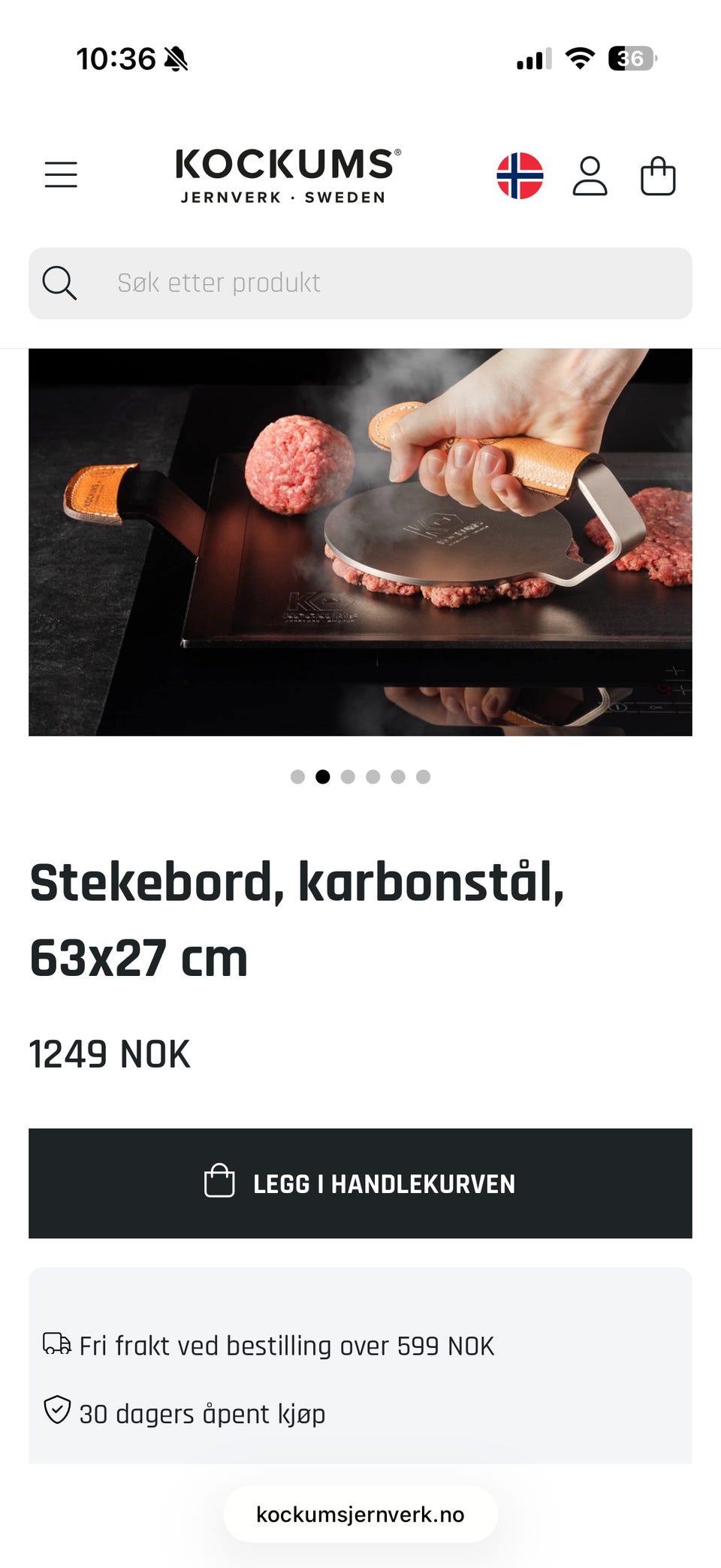Click the free shipping truck icon

pyautogui.click(x=56, y=1344)
